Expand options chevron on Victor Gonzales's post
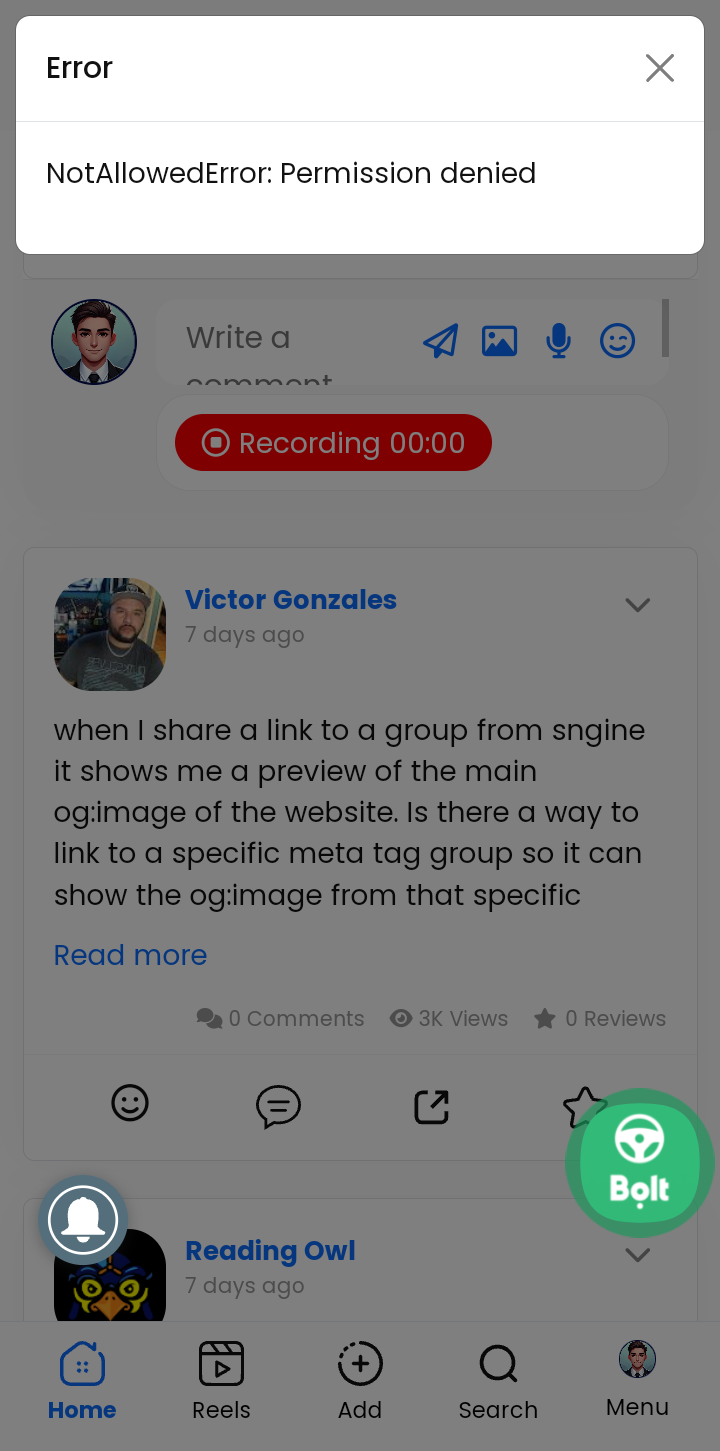 pyautogui.click(x=637, y=604)
